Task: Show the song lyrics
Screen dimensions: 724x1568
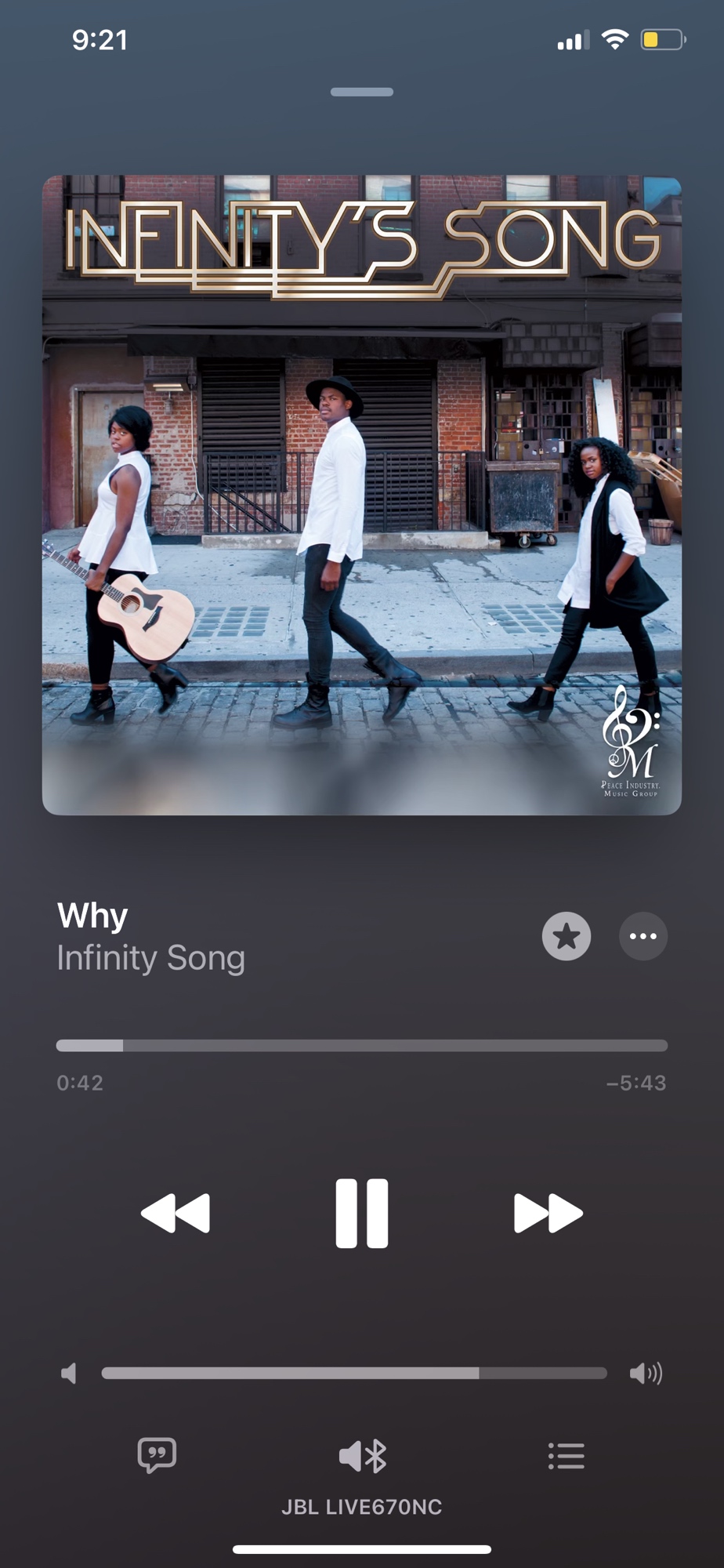Action: coord(157,1456)
